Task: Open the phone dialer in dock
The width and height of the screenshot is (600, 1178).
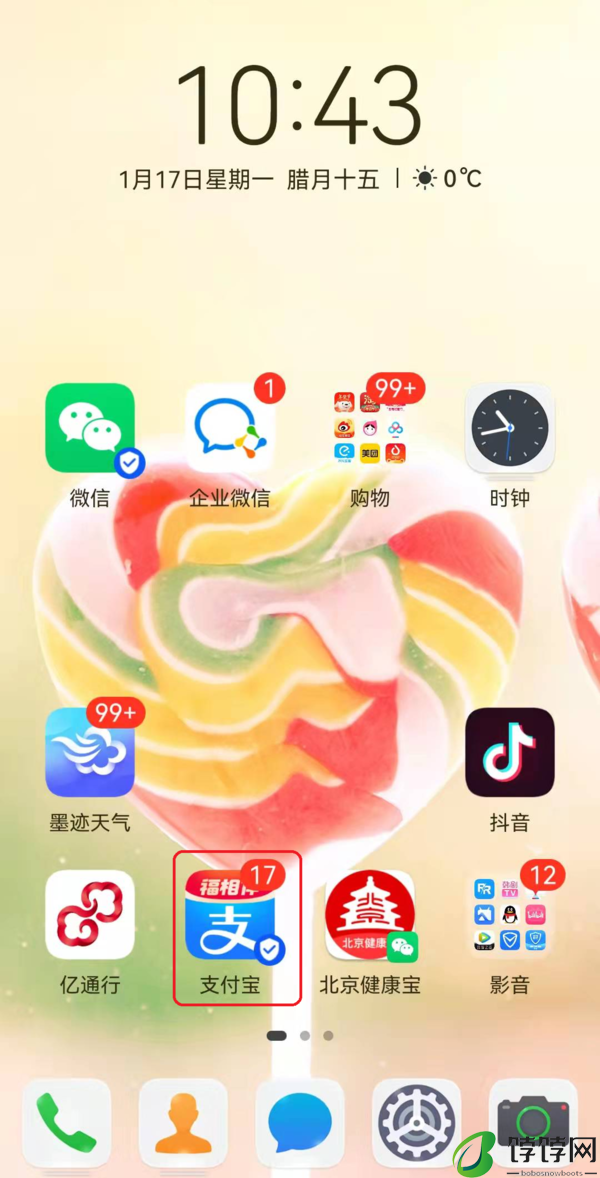Action: (67, 1122)
